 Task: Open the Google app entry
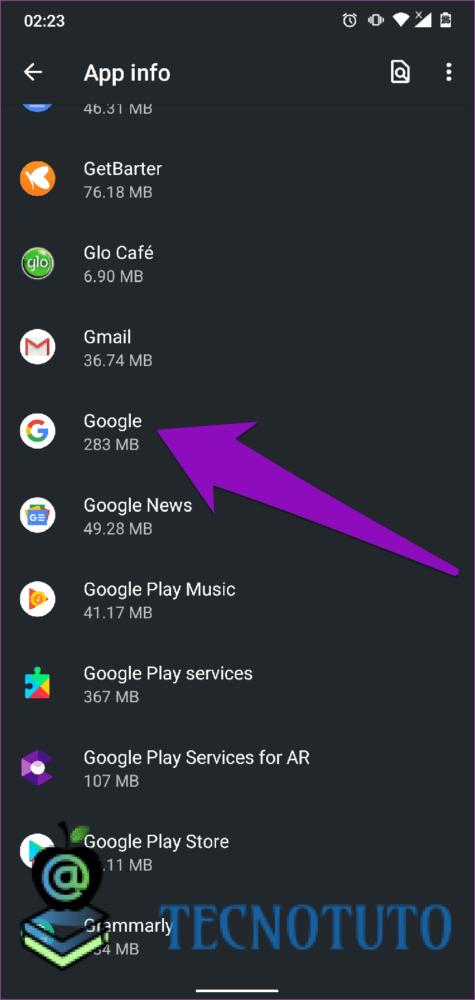237,432
